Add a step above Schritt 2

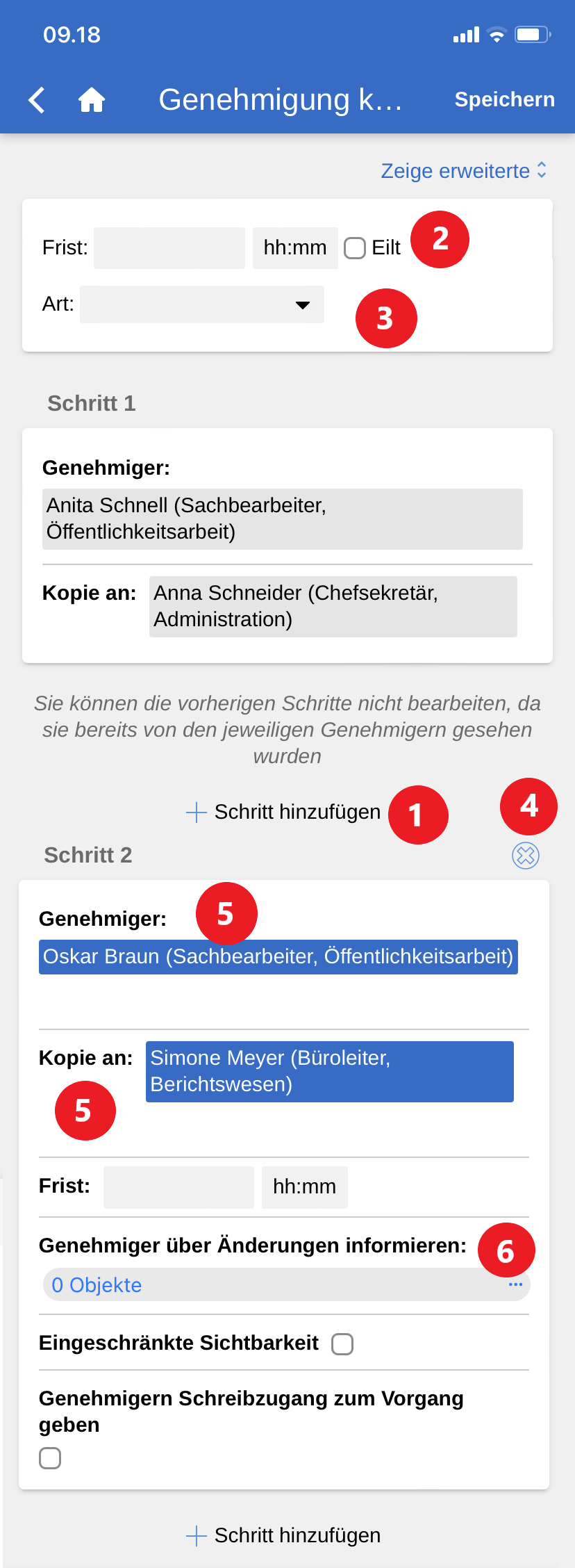point(283,812)
